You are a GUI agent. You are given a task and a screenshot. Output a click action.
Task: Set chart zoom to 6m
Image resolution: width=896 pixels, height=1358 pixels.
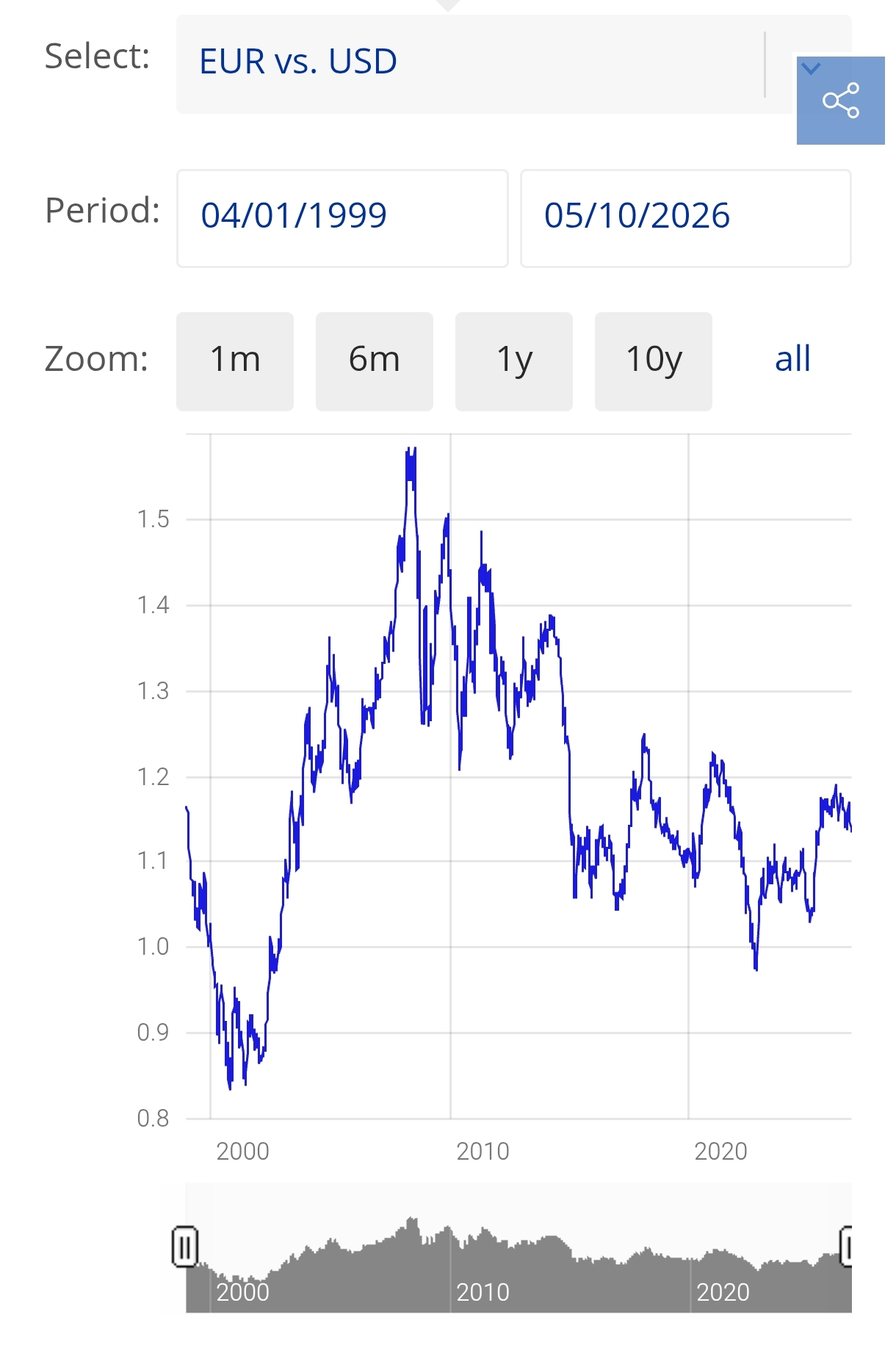click(375, 361)
